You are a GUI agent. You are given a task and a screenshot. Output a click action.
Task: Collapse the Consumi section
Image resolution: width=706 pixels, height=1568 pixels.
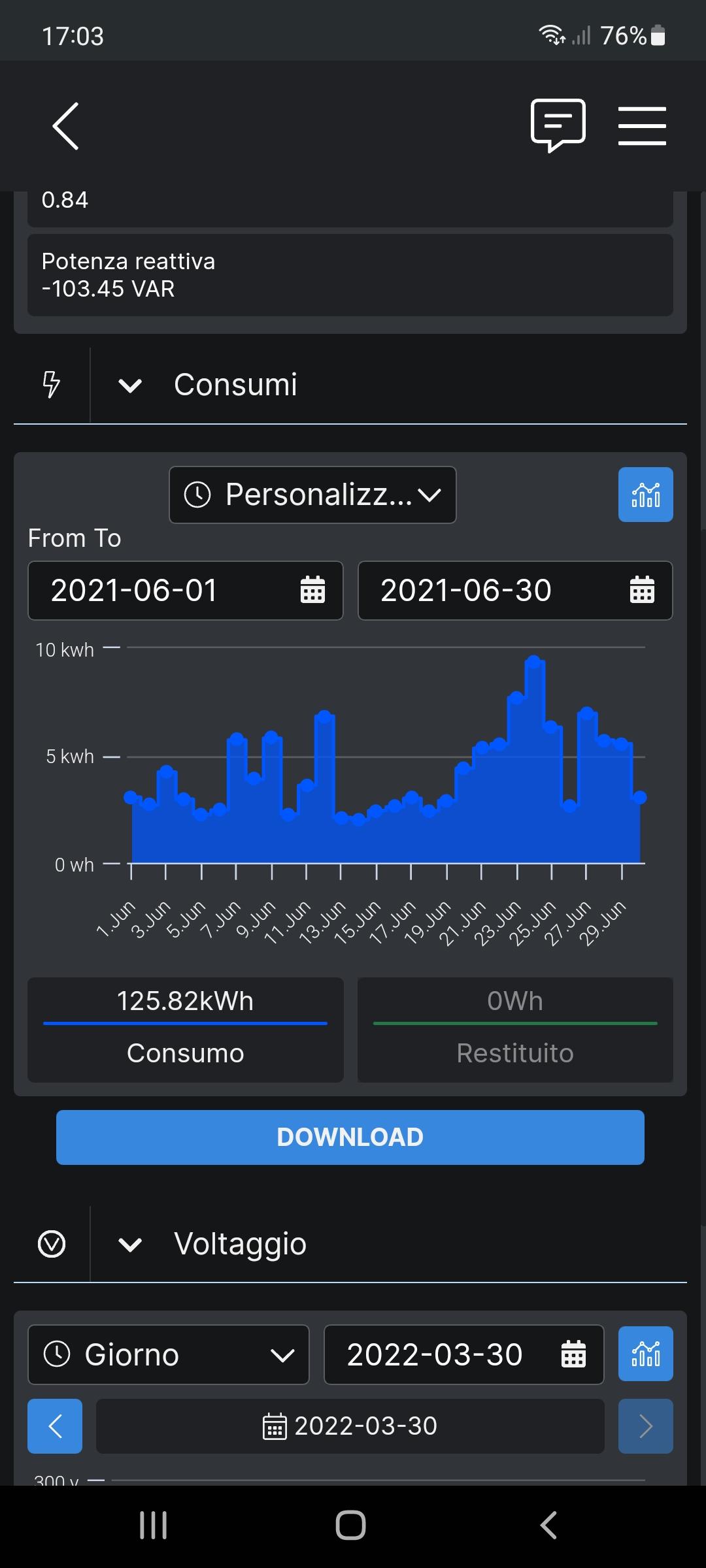coord(130,385)
